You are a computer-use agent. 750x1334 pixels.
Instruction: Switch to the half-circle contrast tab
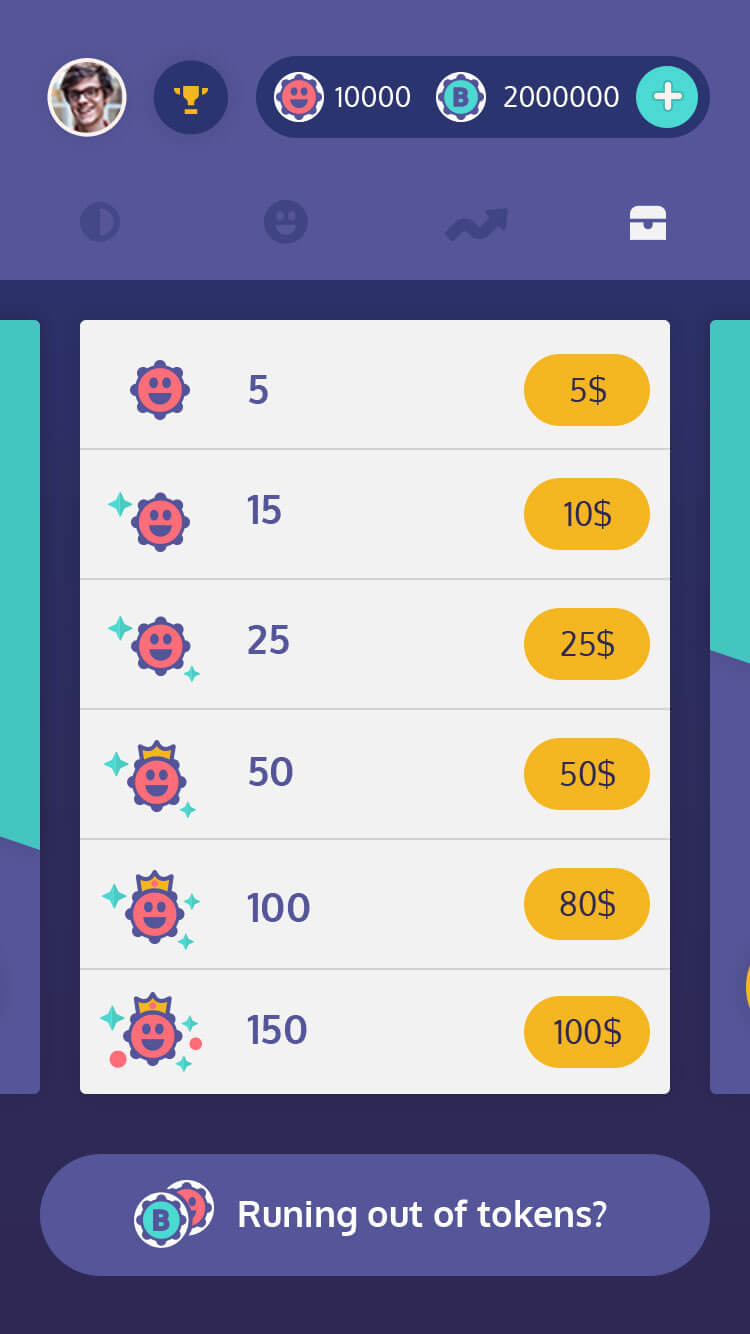[x=100, y=222]
